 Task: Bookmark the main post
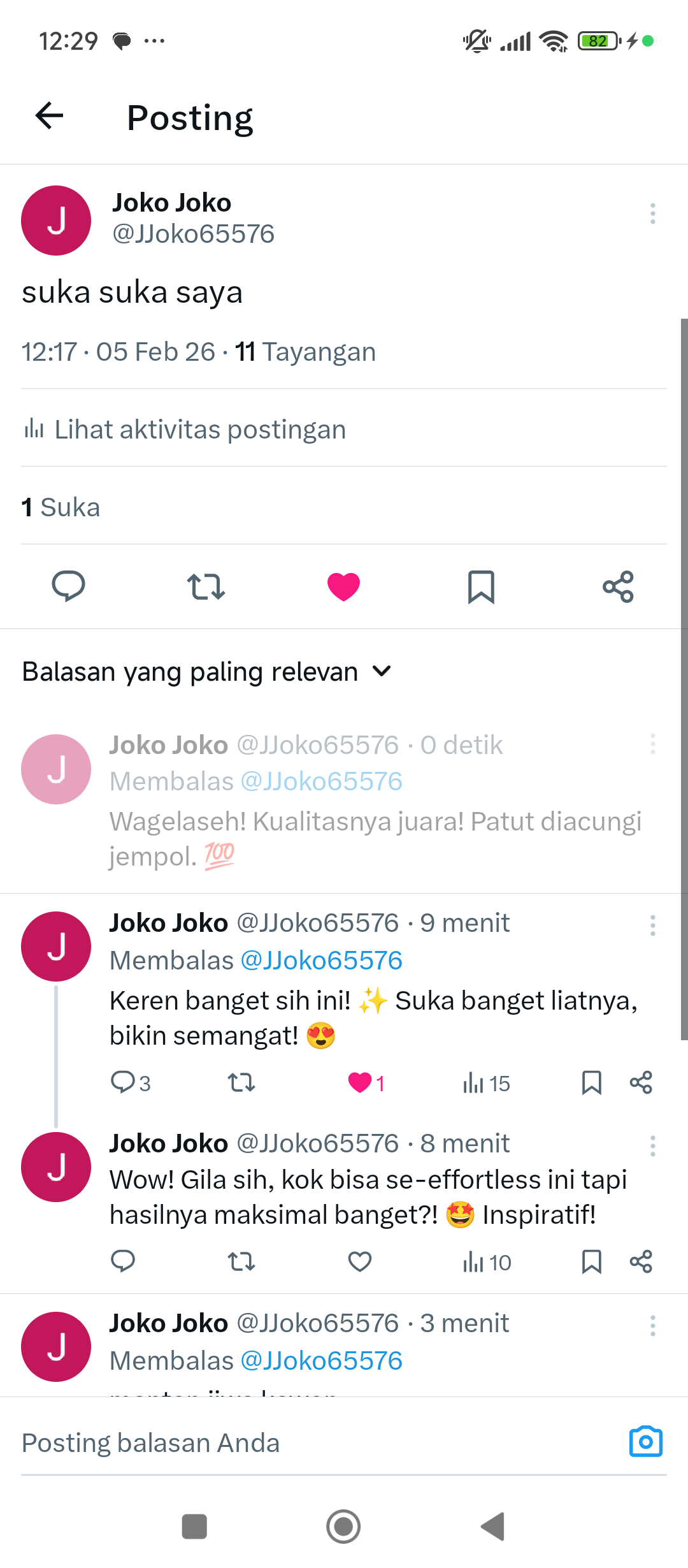click(x=481, y=586)
